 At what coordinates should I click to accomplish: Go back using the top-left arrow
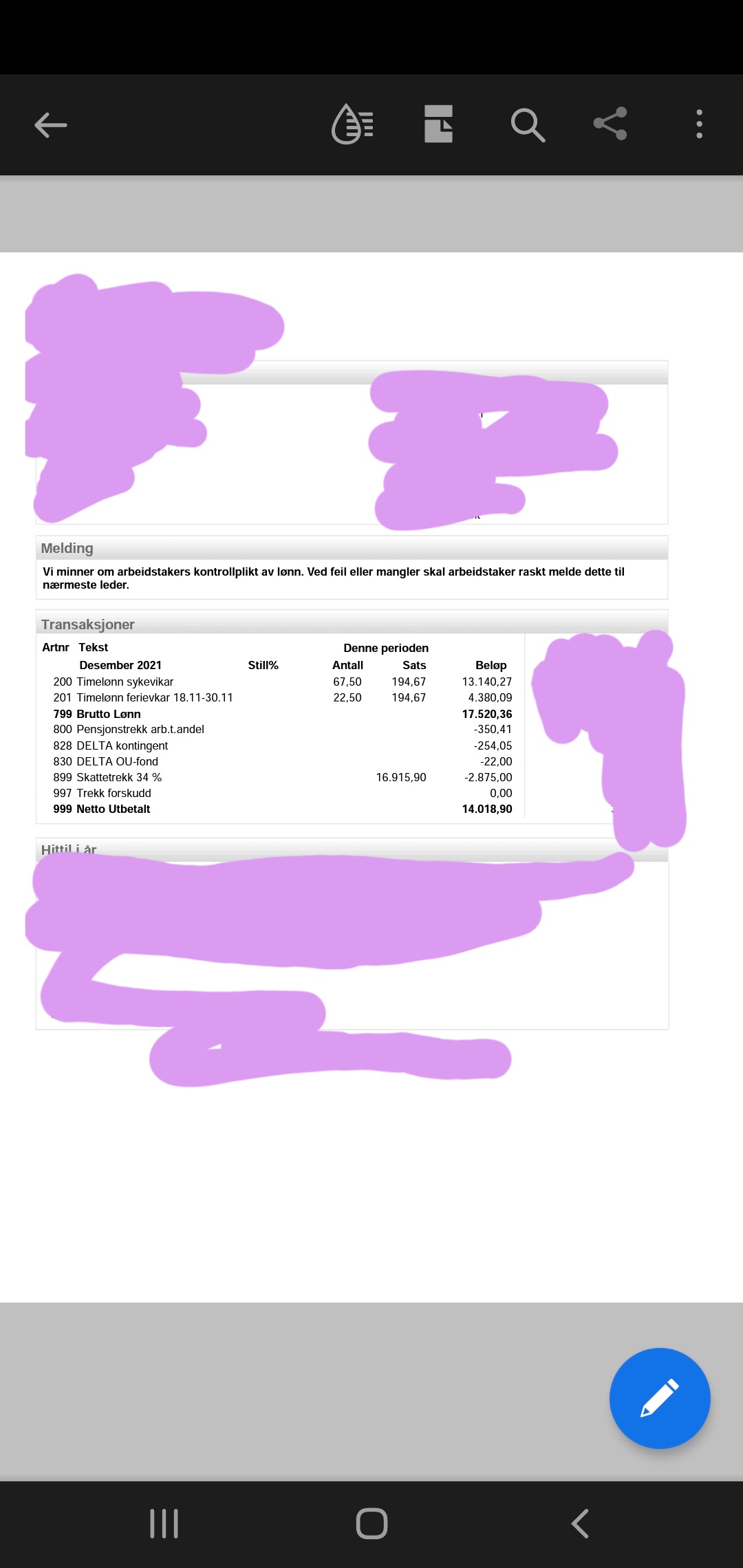[51, 125]
